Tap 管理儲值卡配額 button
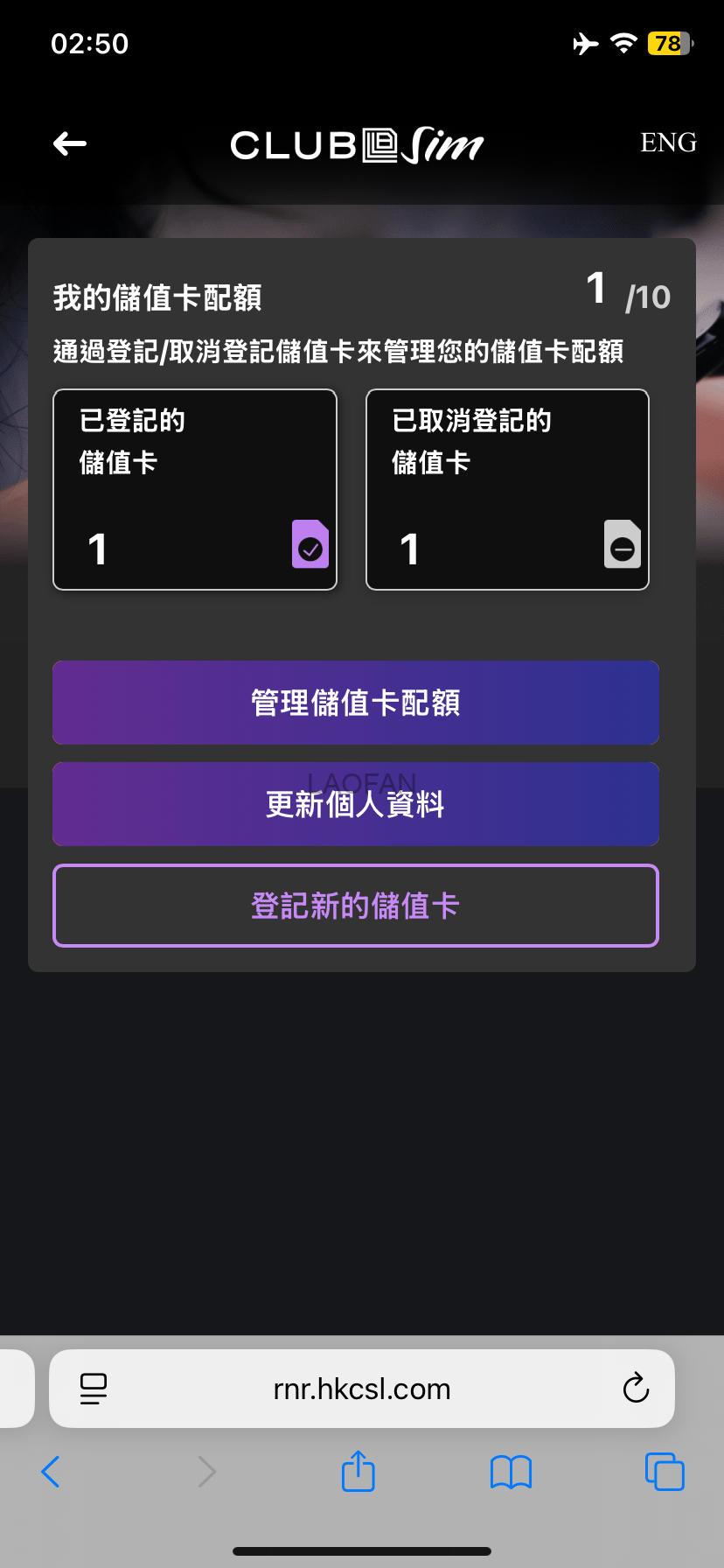724x1568 pixels. 355,703
